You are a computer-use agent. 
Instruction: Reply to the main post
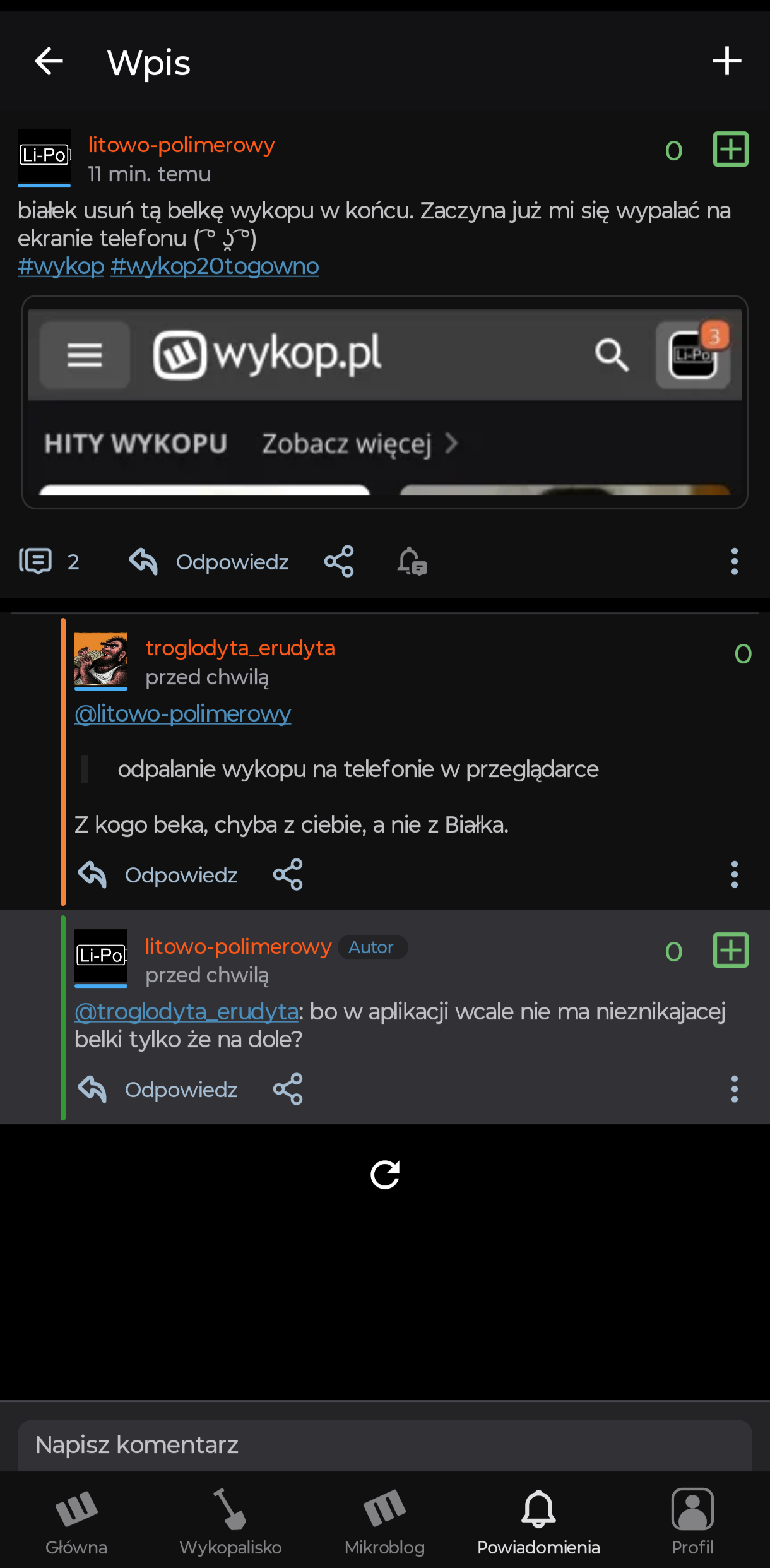click(x=209, y=561)
